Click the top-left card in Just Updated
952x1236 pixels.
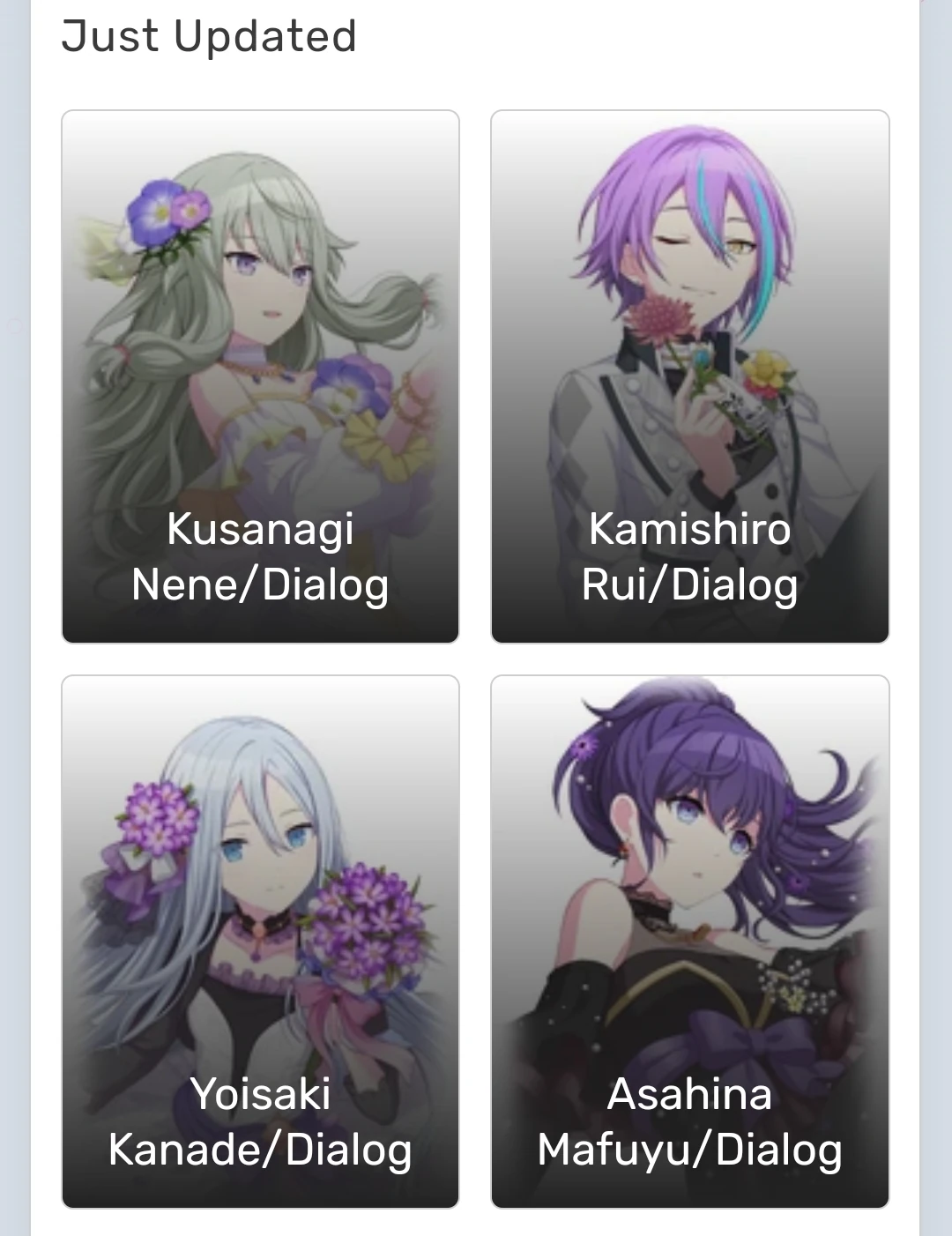coord(260,375)
